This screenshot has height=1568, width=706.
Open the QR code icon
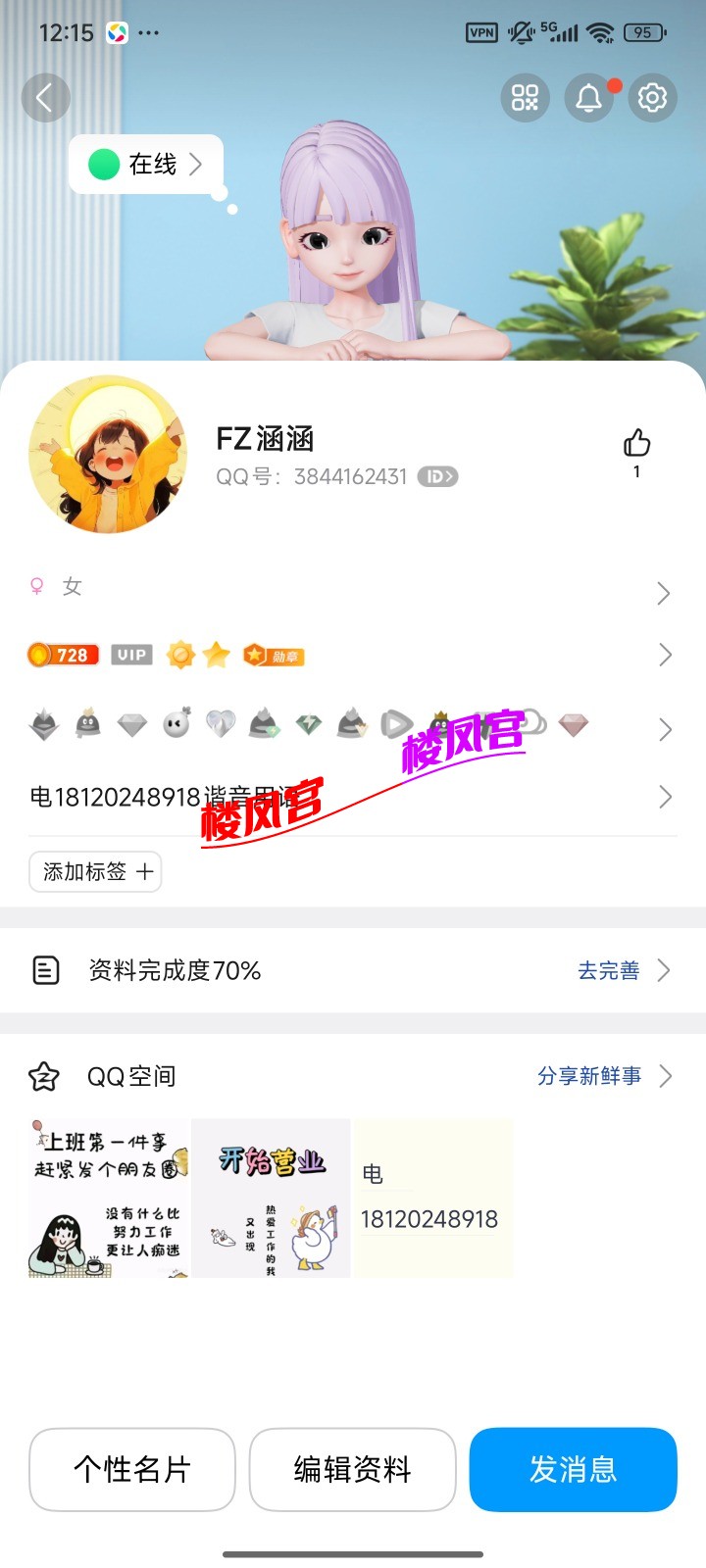click(525, 98)
